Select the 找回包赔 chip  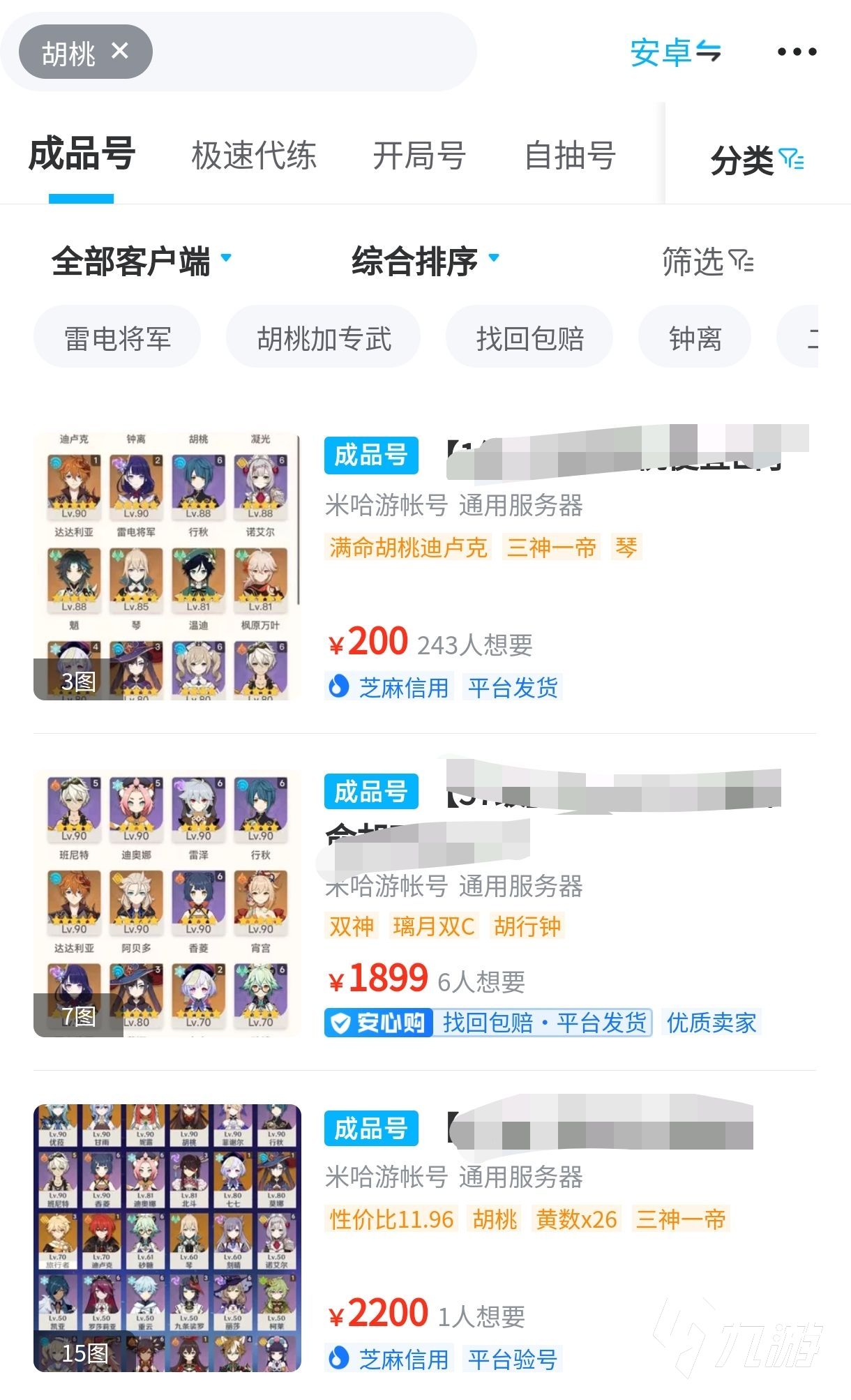(529, 339)
